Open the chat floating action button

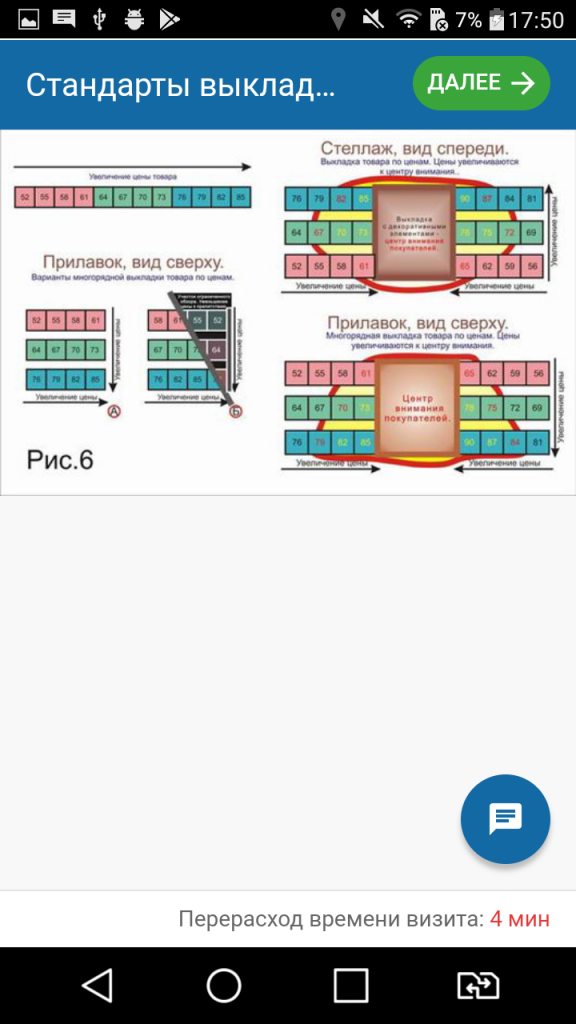point(505,819)
